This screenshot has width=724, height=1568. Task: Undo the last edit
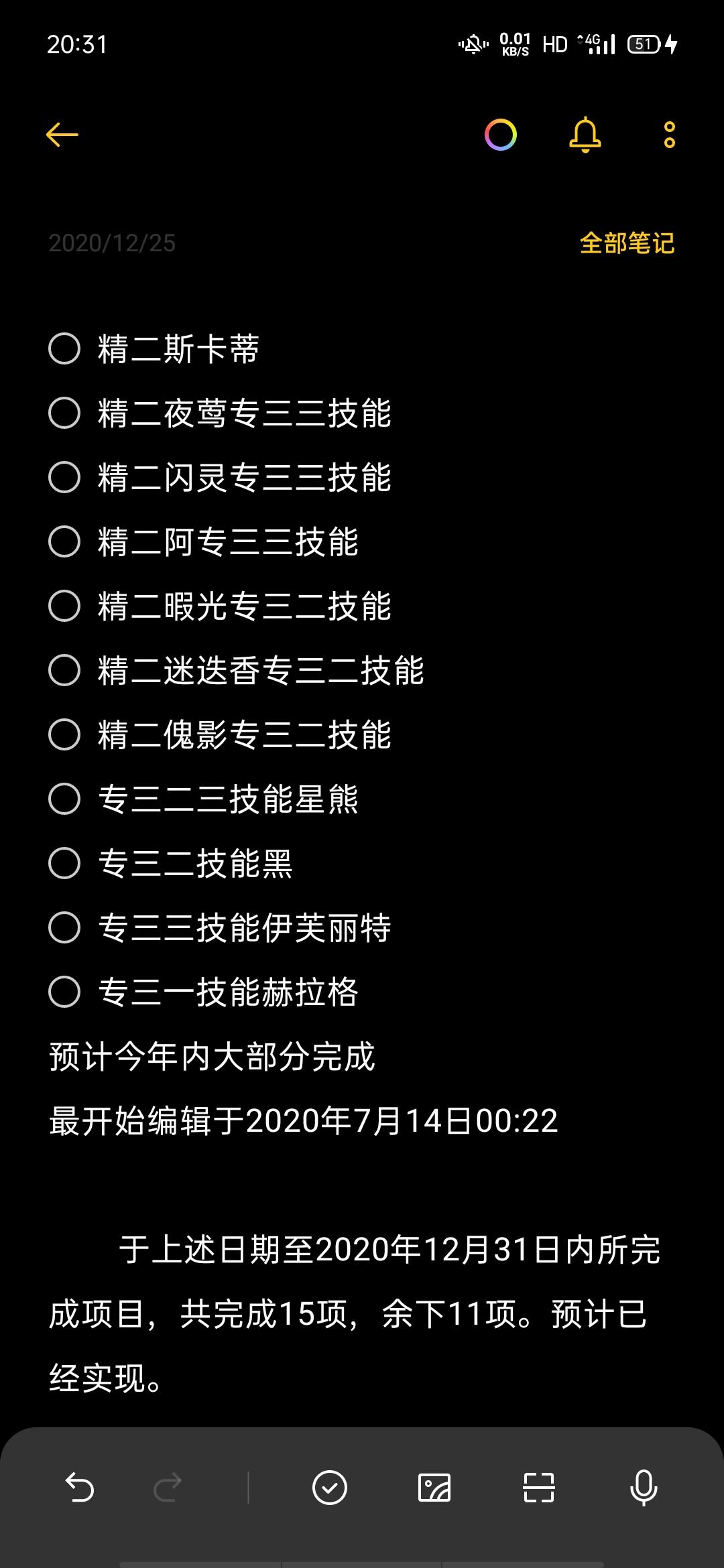click(x=79, y=1488)
